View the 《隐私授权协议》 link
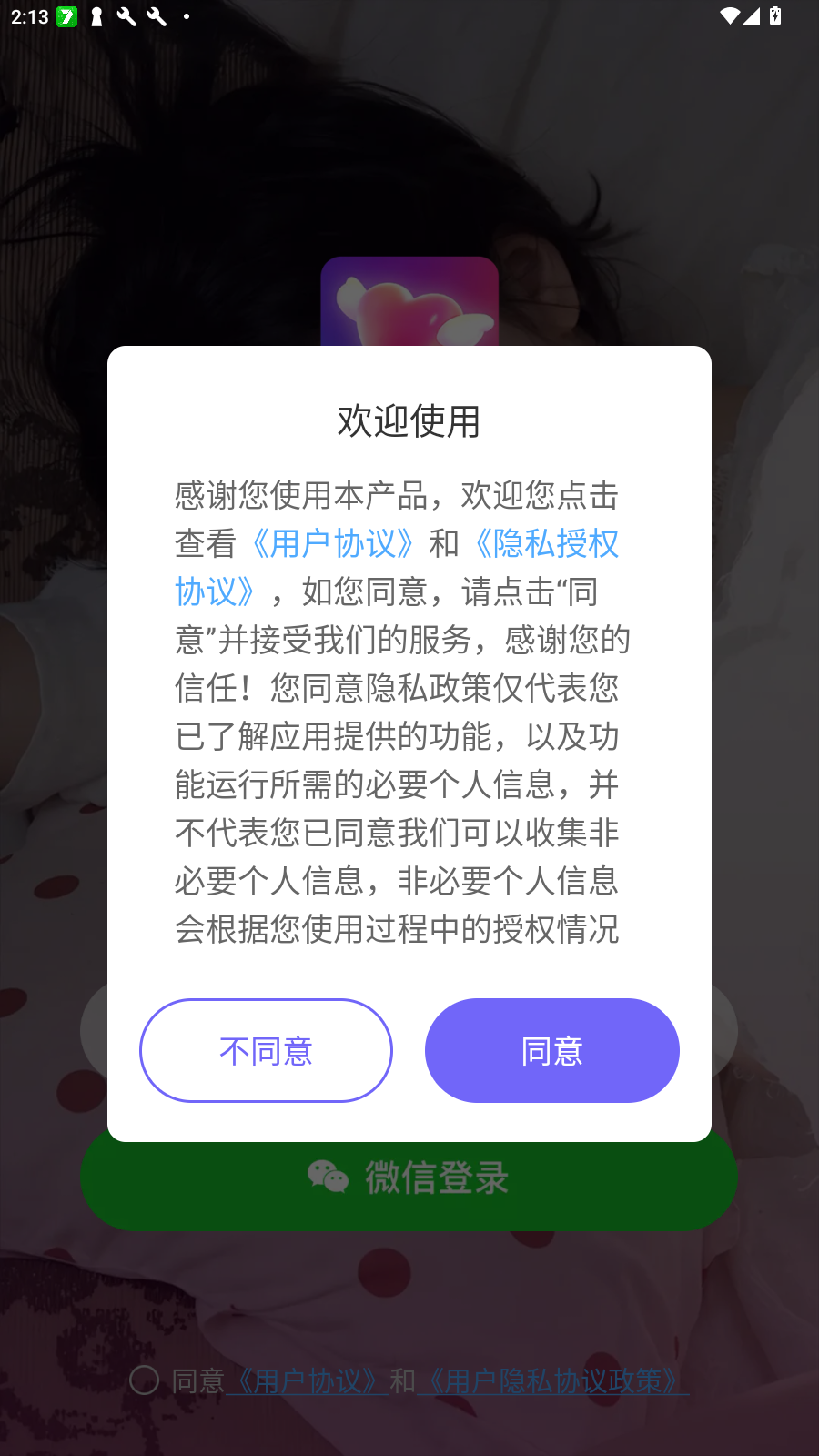The height and width of the screenshot is (1456, 819). click(546, 544)
